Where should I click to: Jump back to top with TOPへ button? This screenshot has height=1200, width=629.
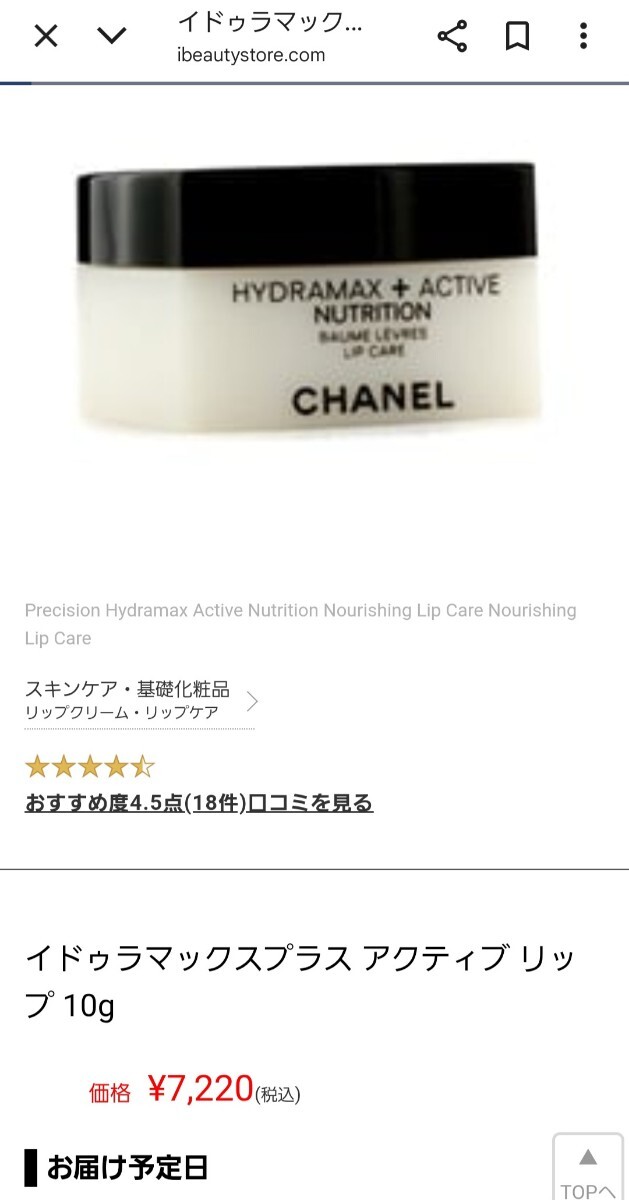(588, 1172)
